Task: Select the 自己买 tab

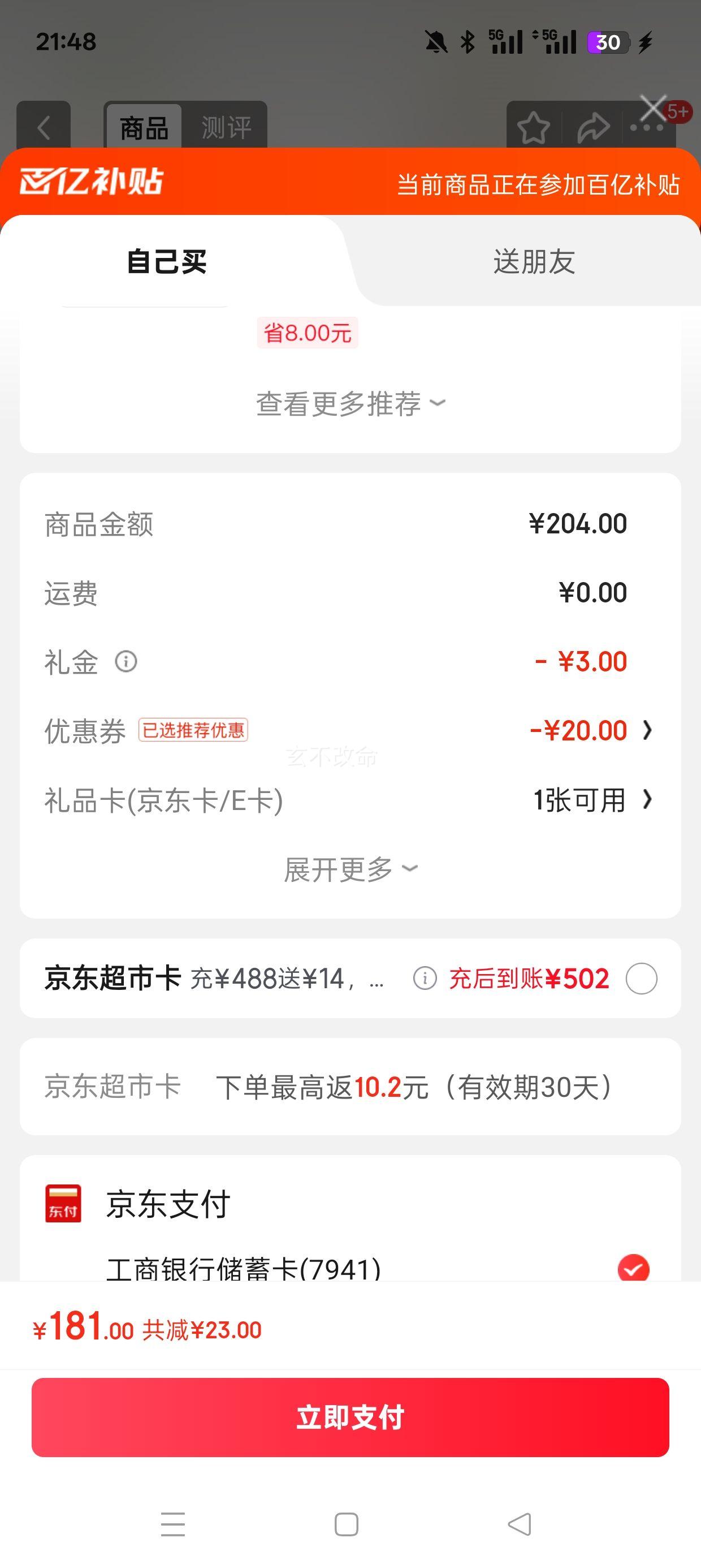Action: click(167, 262)
